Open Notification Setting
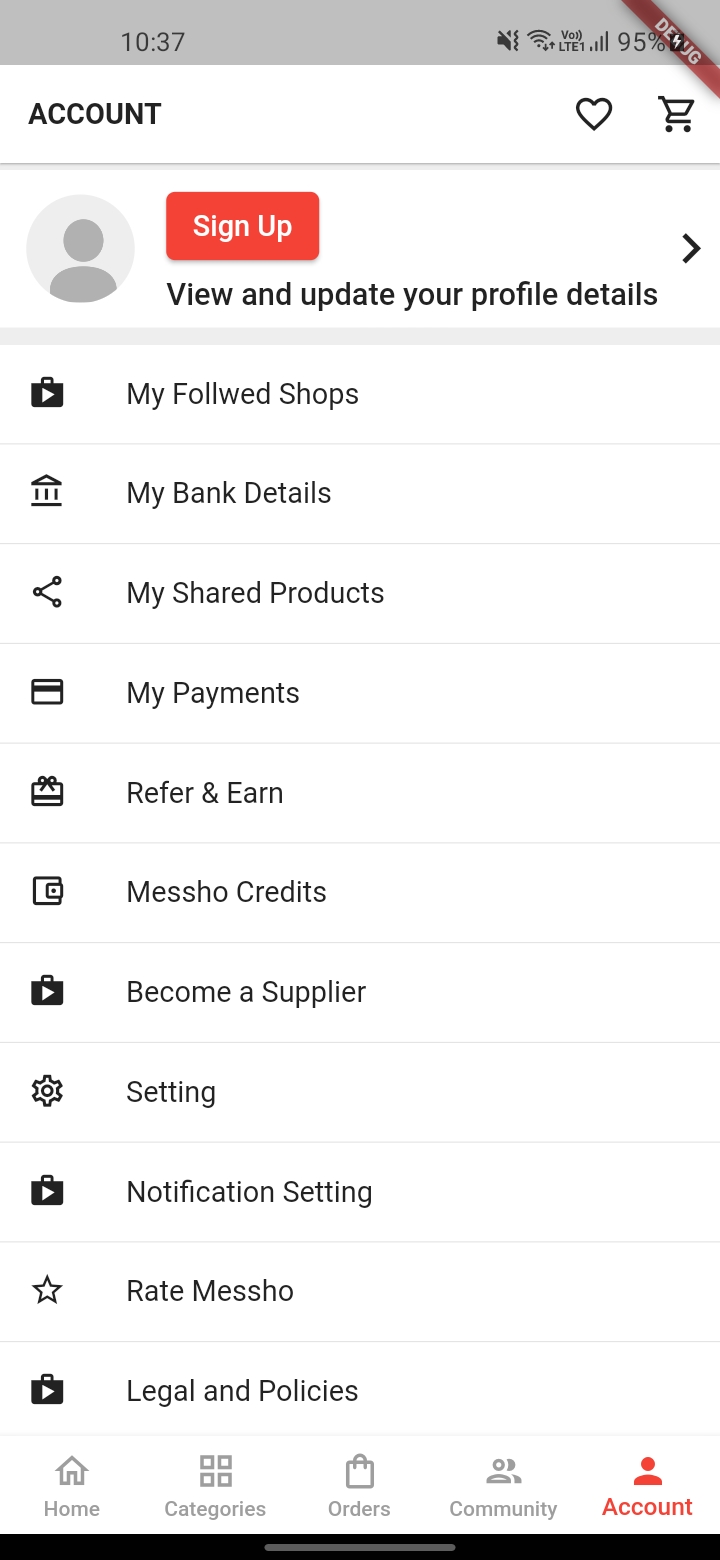This screenshot has width=720, height=1560. tap(249, 1191)
